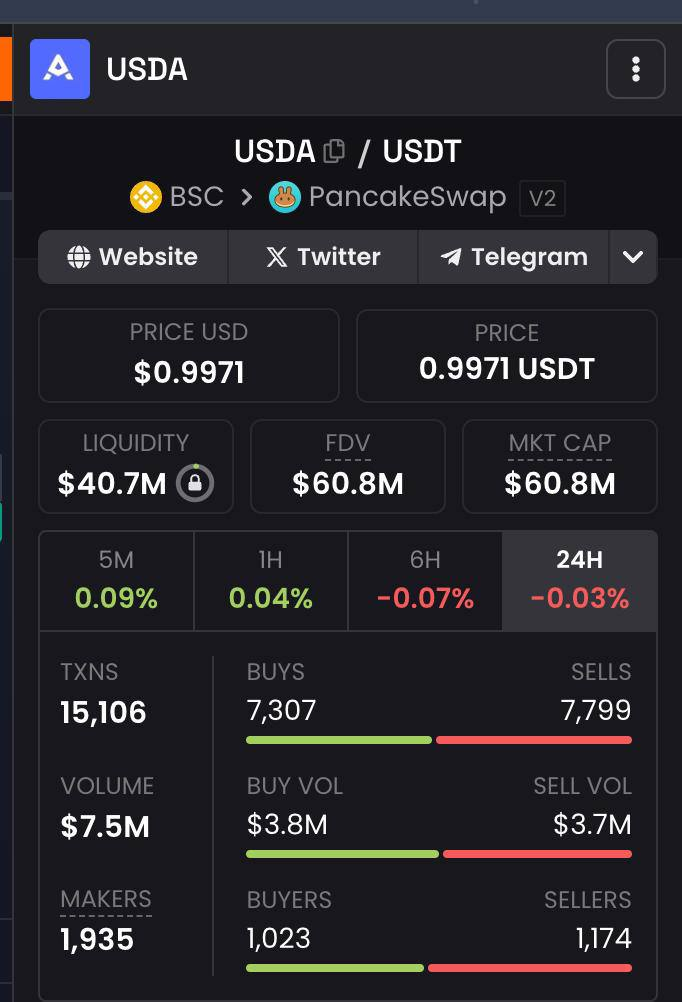Copy the USDA token address
The image size is (682, 1002).
click(334, 151)
